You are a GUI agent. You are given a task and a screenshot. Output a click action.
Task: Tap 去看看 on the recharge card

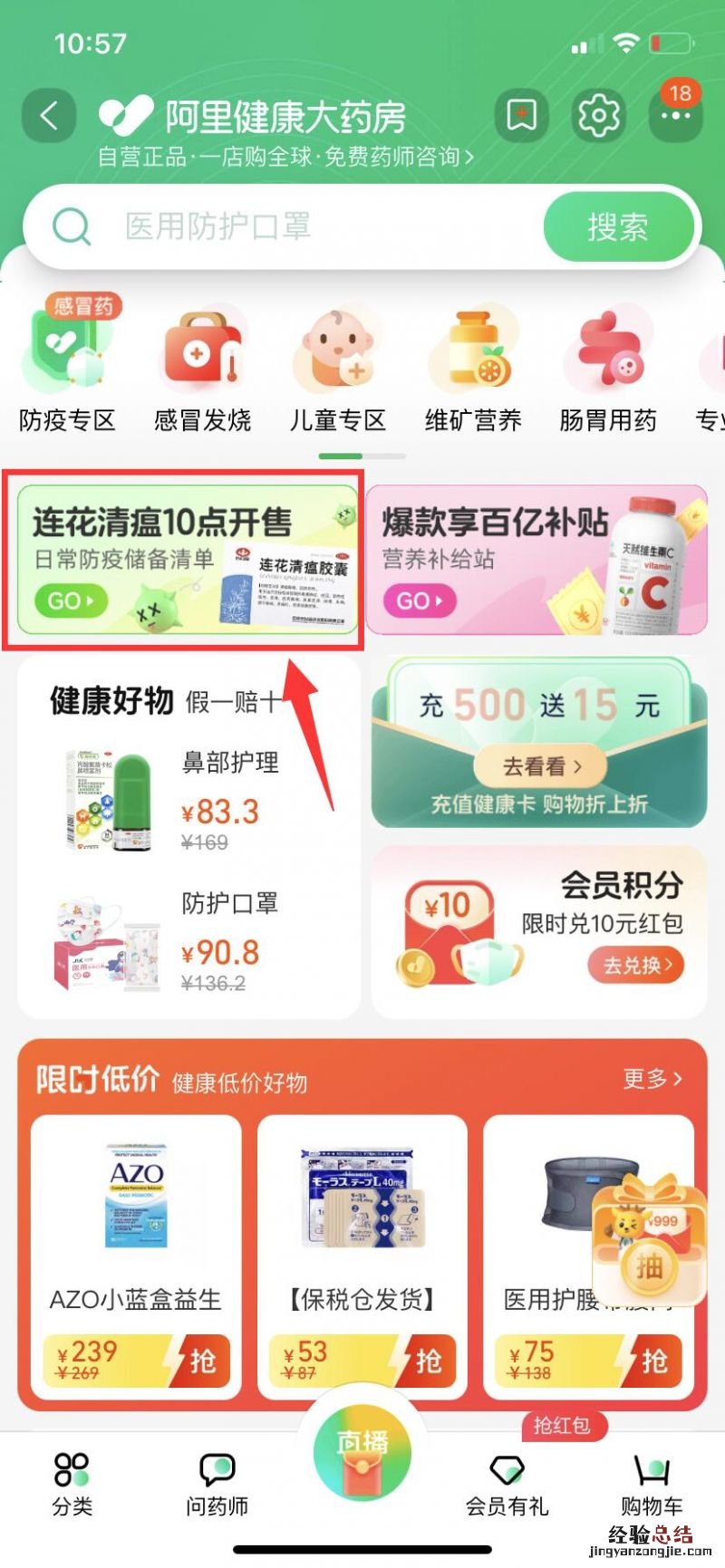coord(542,767)
